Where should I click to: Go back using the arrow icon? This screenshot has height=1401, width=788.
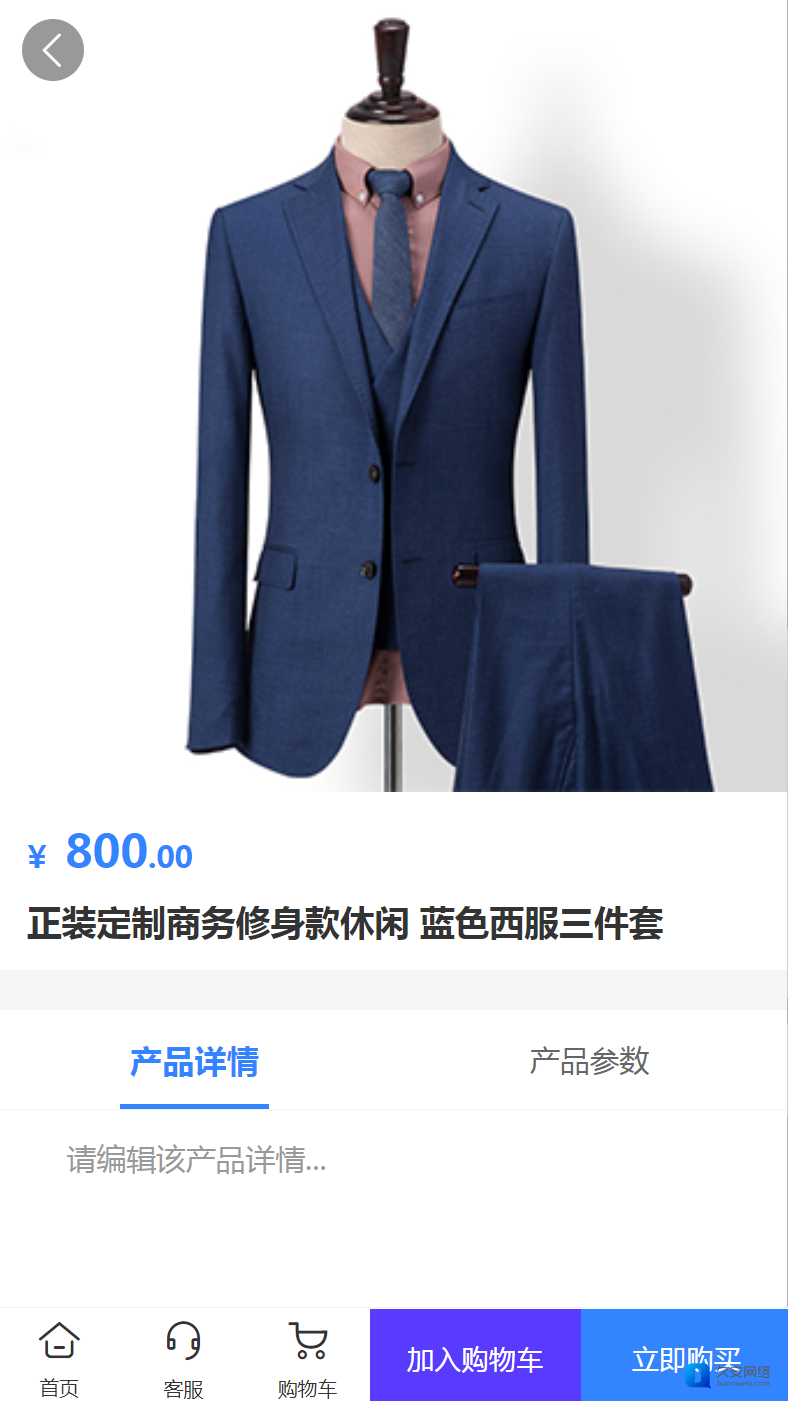(52, 50)
